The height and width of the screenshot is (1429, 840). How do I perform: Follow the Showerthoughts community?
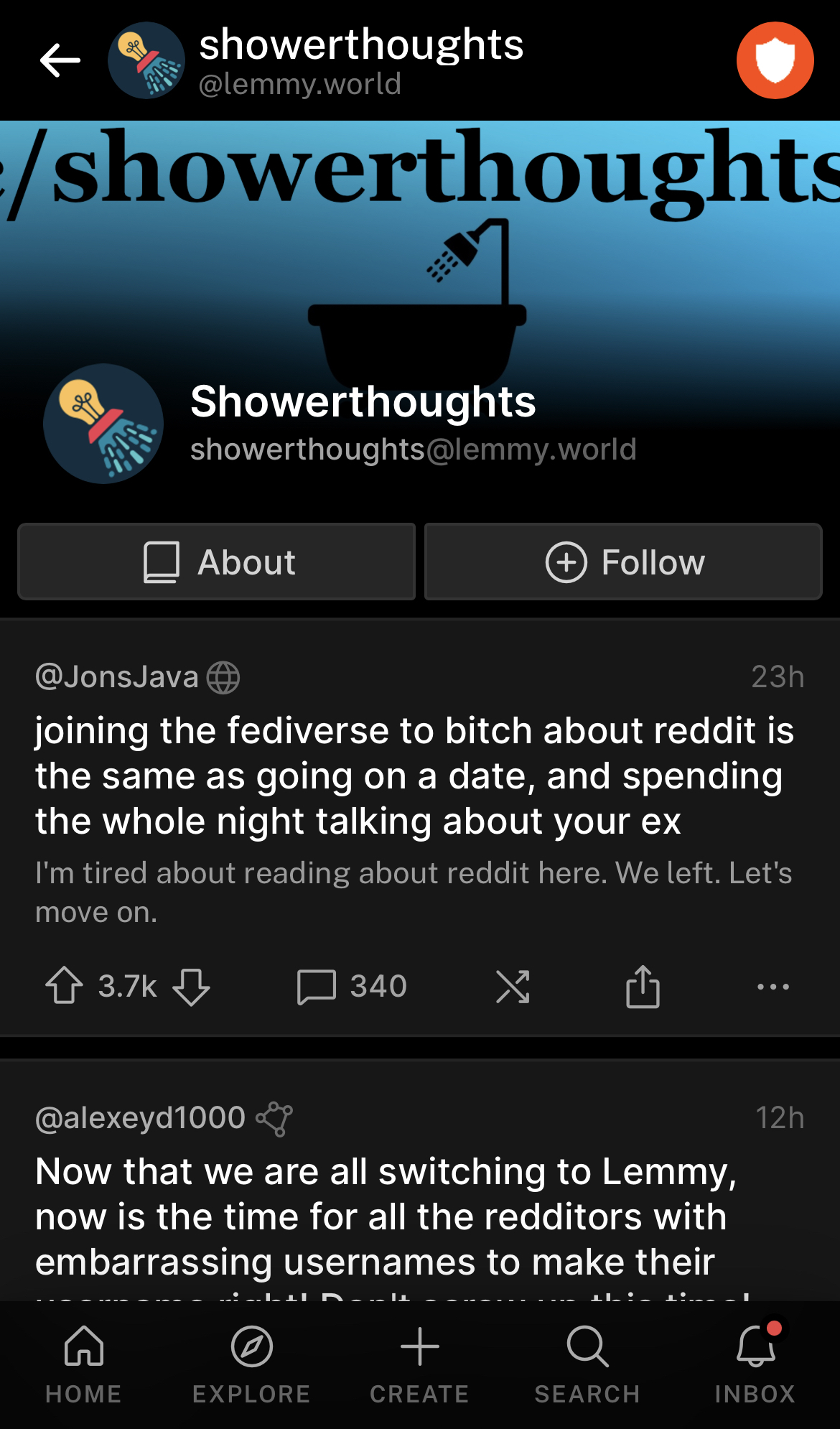[623, 562]
